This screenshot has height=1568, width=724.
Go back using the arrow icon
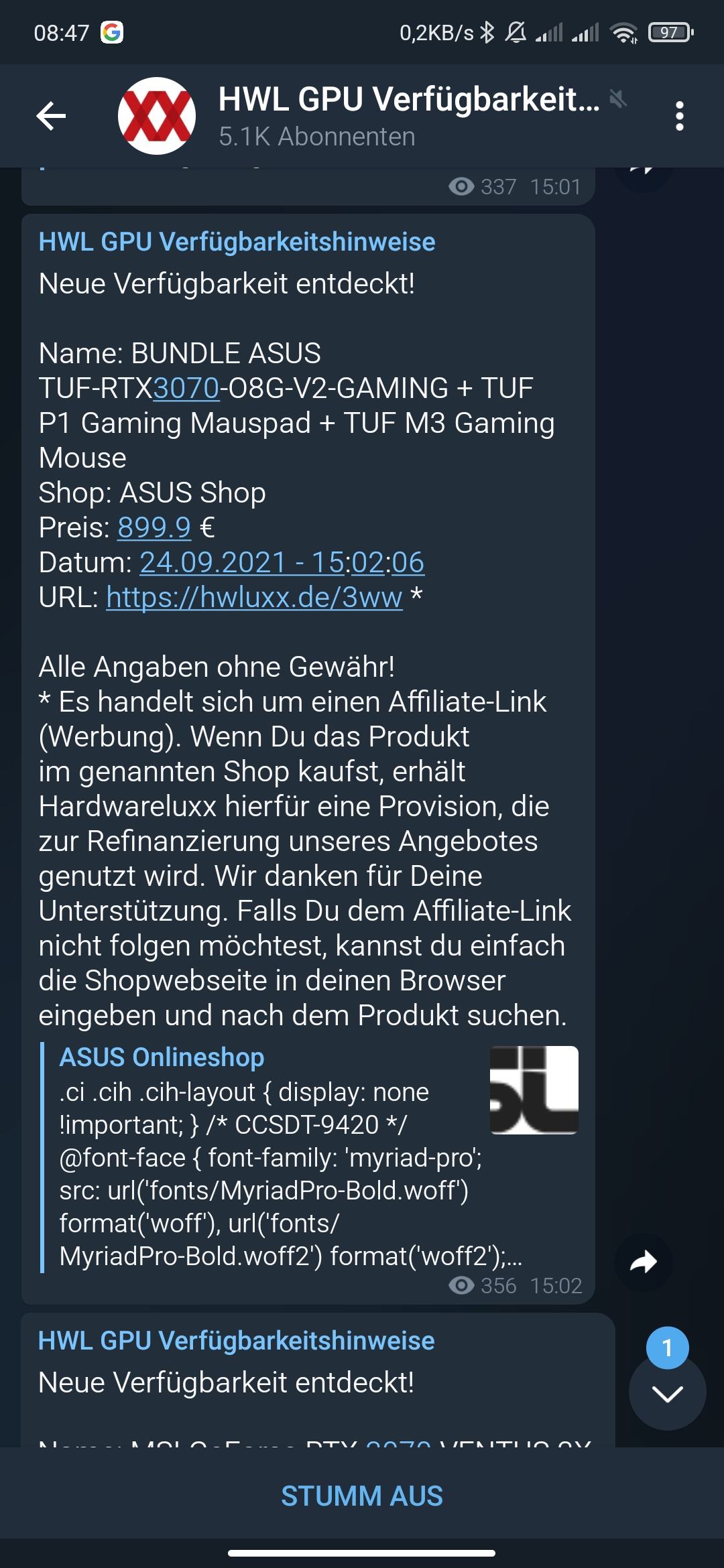[51, 116]
